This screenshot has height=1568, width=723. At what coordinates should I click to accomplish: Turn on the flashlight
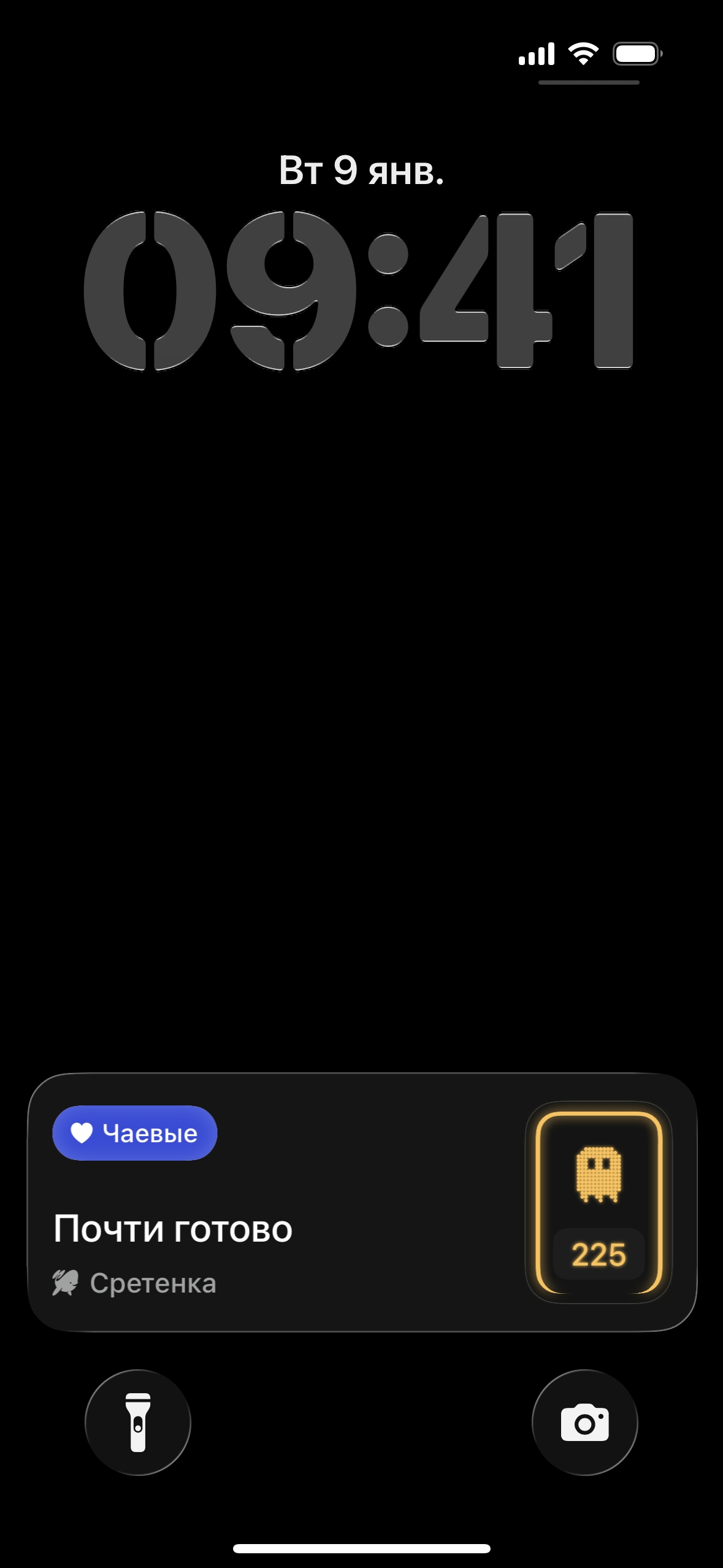click(138, 1423)
